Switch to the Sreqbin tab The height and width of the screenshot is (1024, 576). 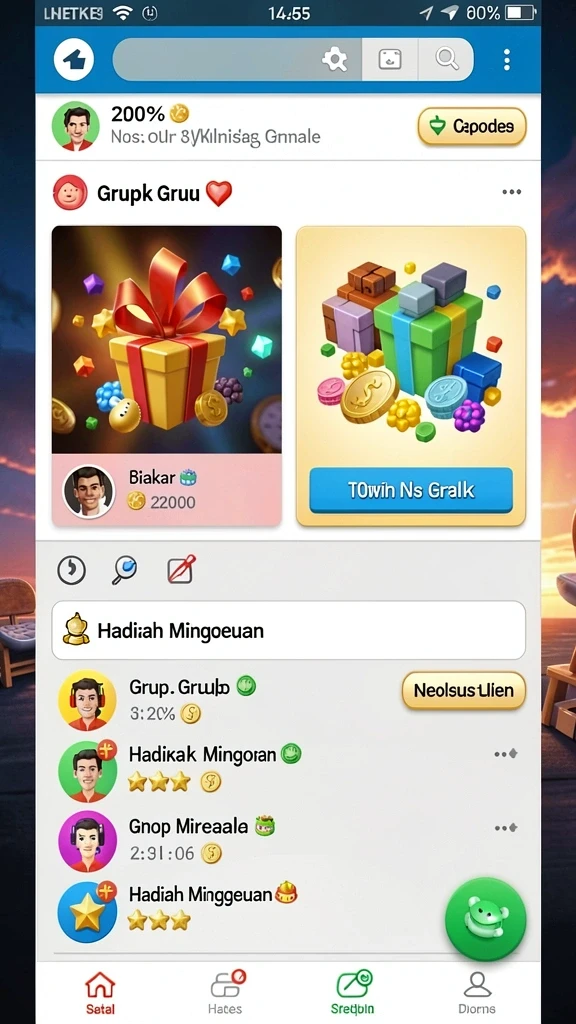pos(352,993)
